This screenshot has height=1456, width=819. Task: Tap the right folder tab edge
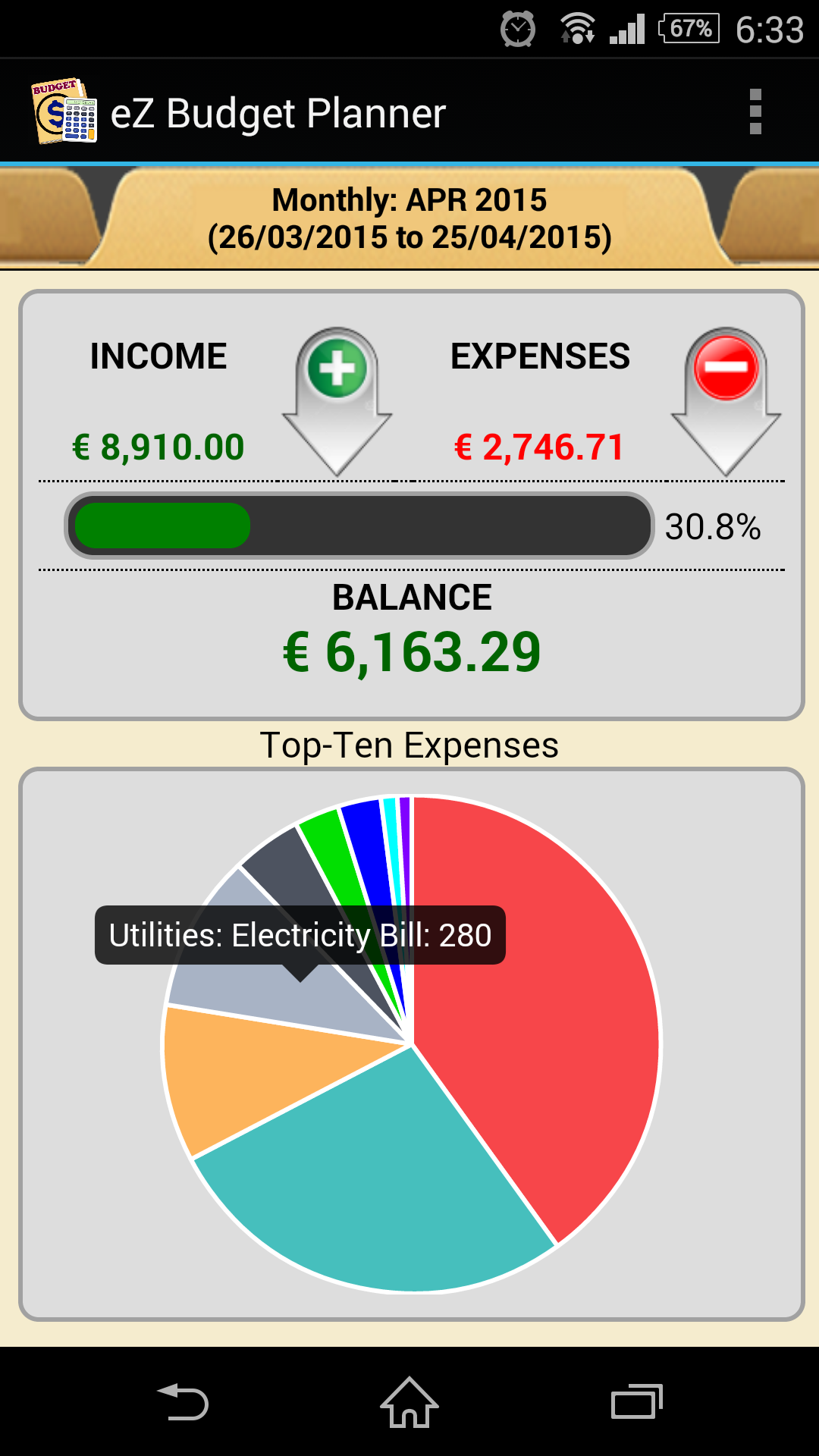(x=777, y=218)
